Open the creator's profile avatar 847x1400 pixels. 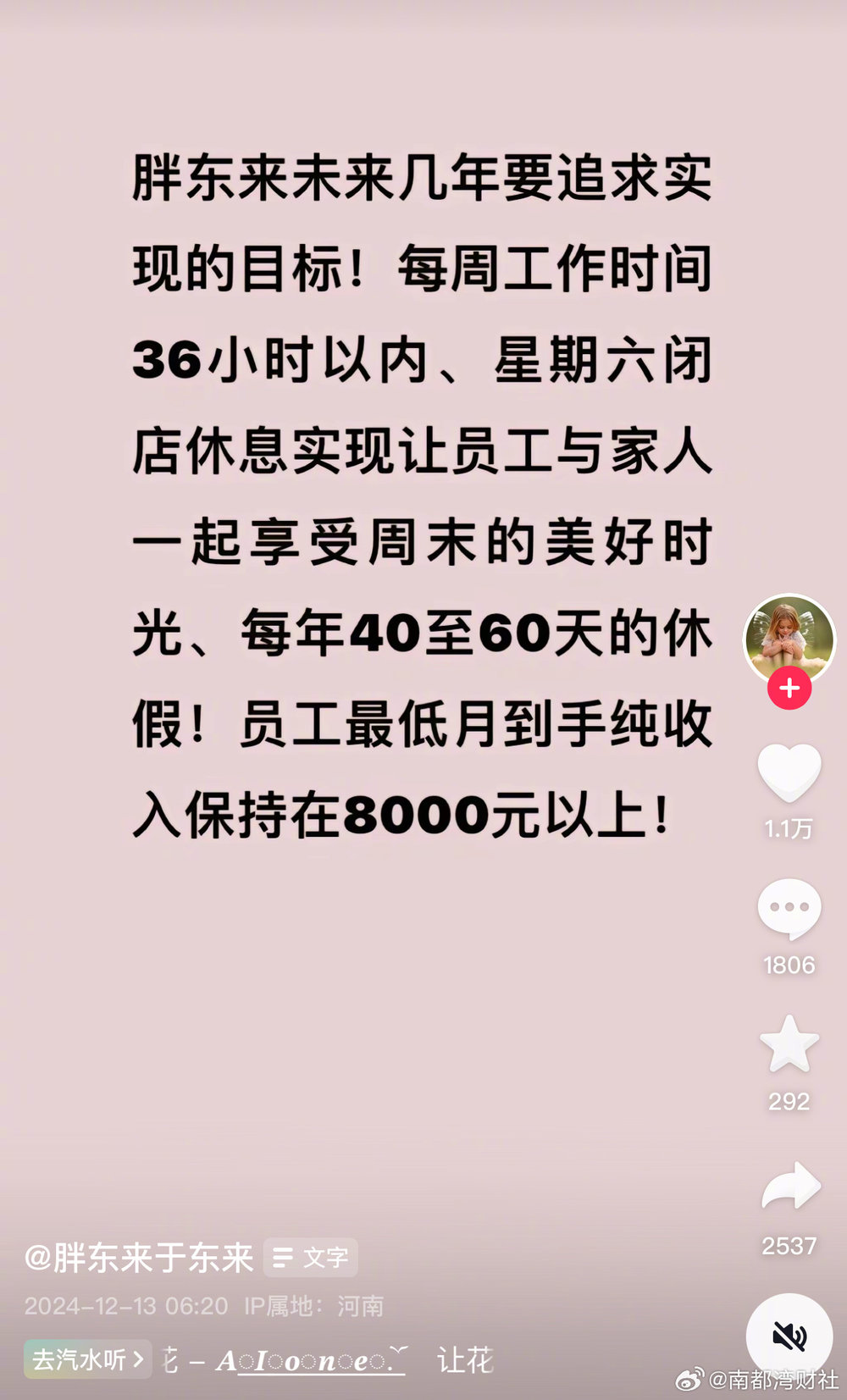789,638
